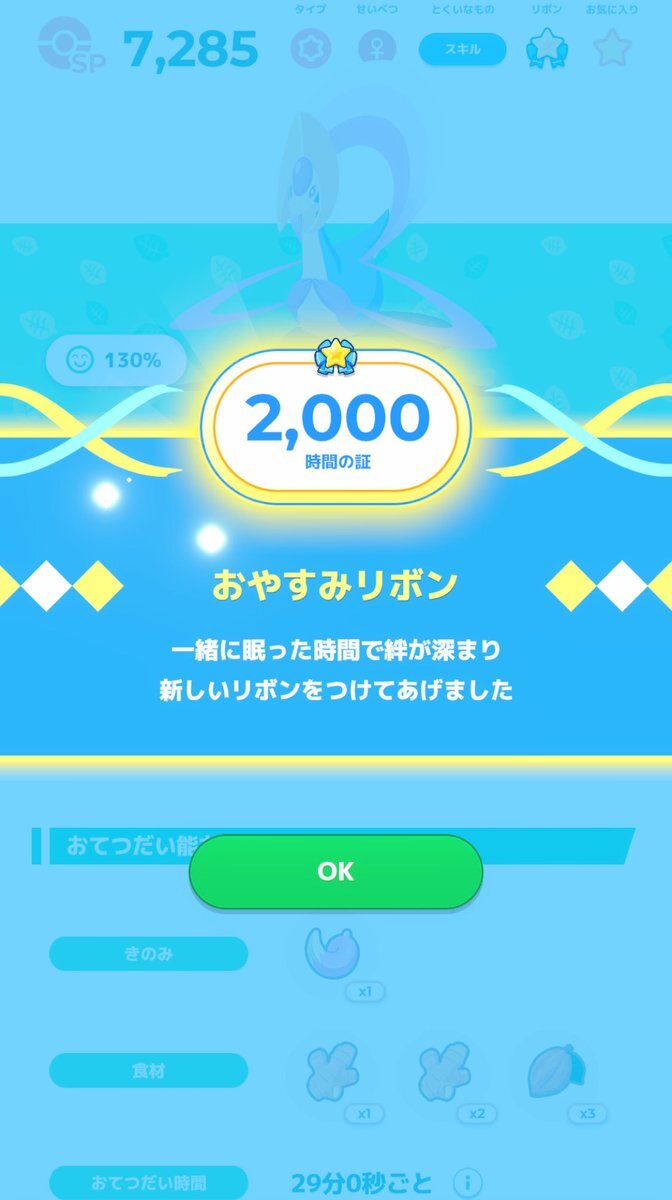Confirm the ribbon dialog with OK

point(336,871)
